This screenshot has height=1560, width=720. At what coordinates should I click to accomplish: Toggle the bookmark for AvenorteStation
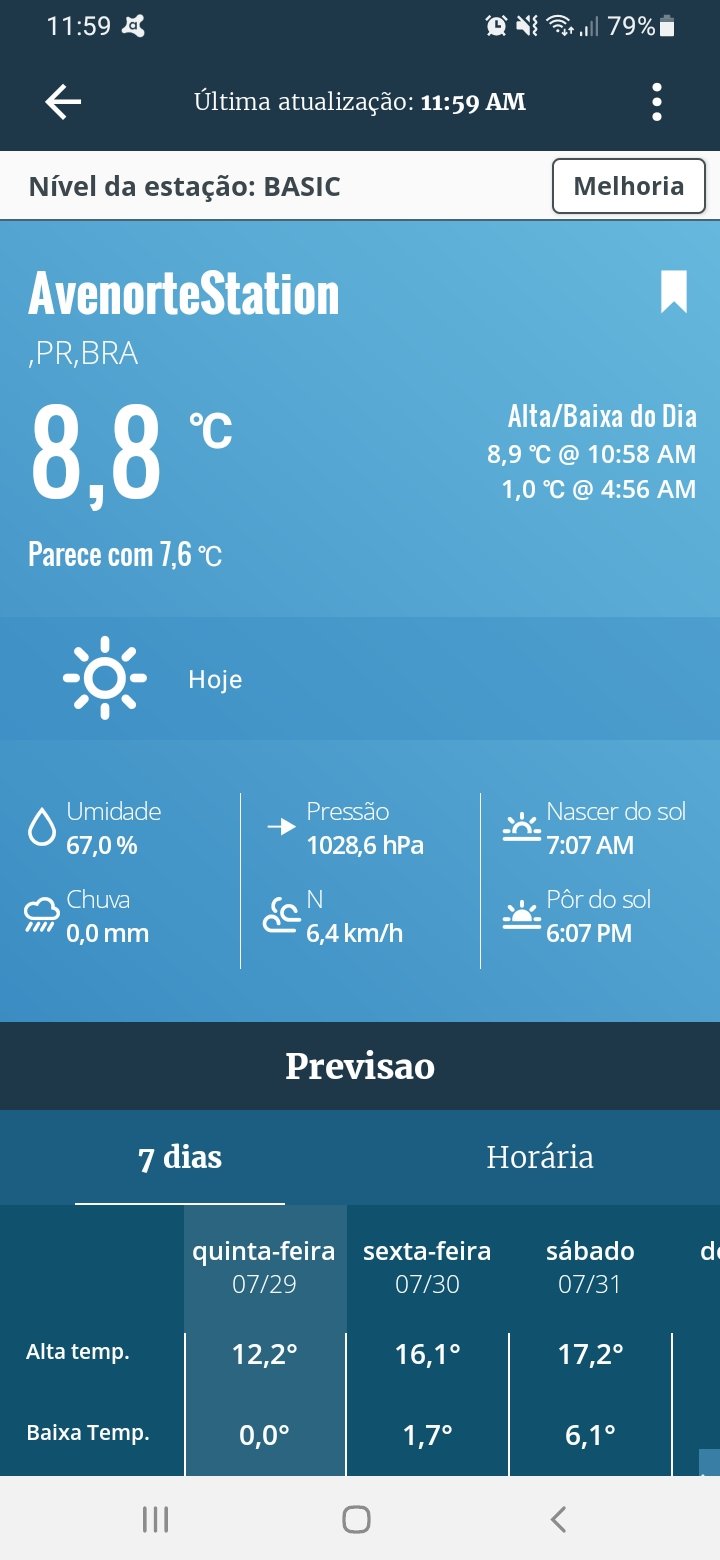(674, 292)
